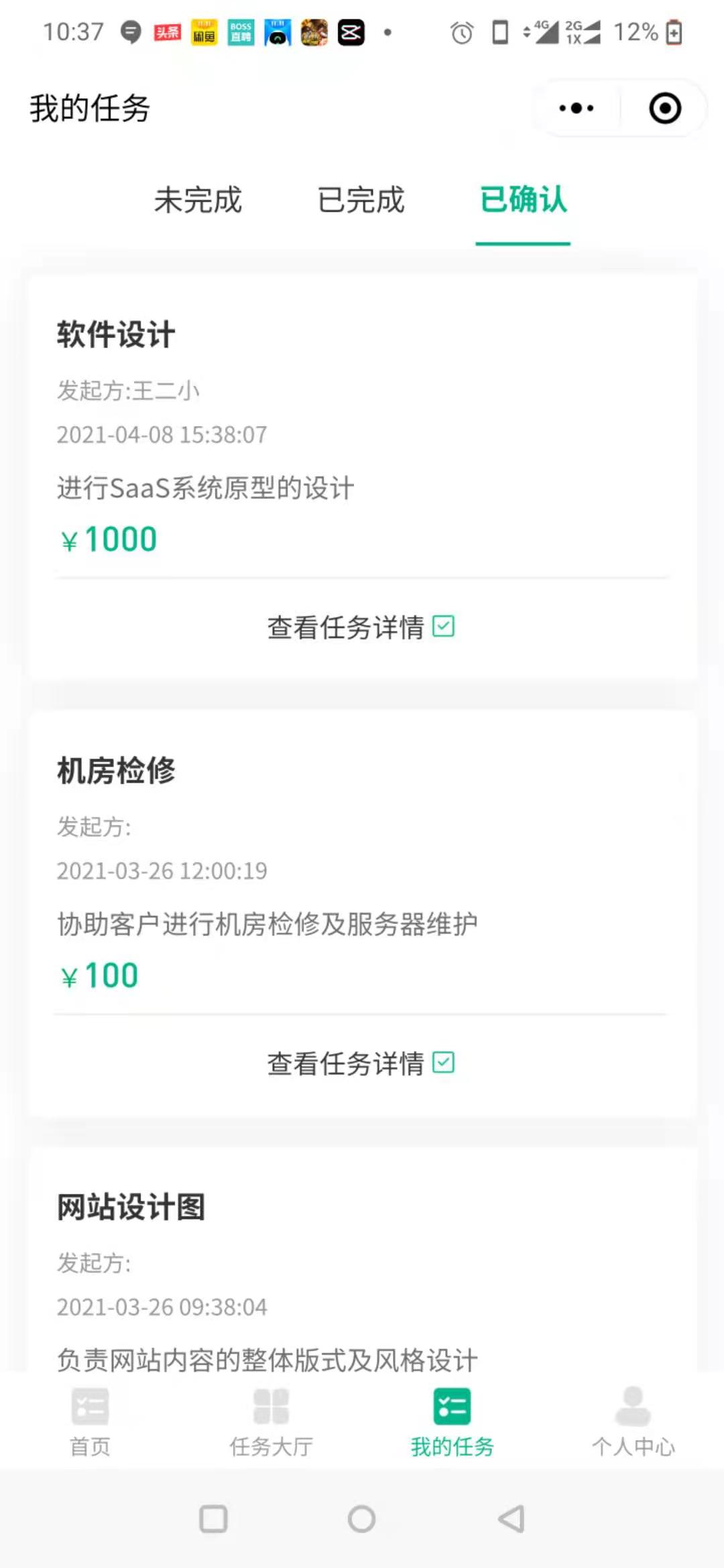
Task: Switch to the 未完成 tab
Action: [x=198, y=201]
